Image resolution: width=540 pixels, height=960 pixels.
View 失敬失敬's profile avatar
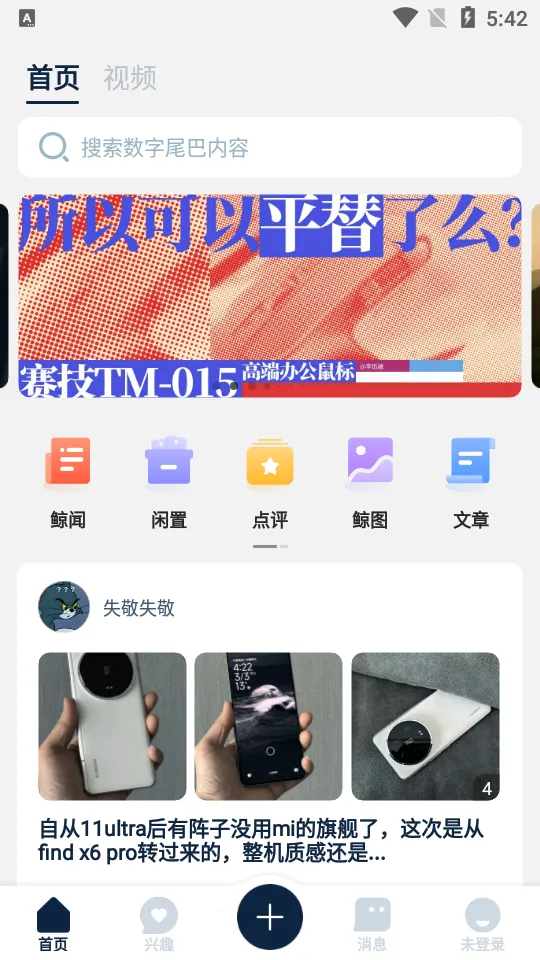64,607
